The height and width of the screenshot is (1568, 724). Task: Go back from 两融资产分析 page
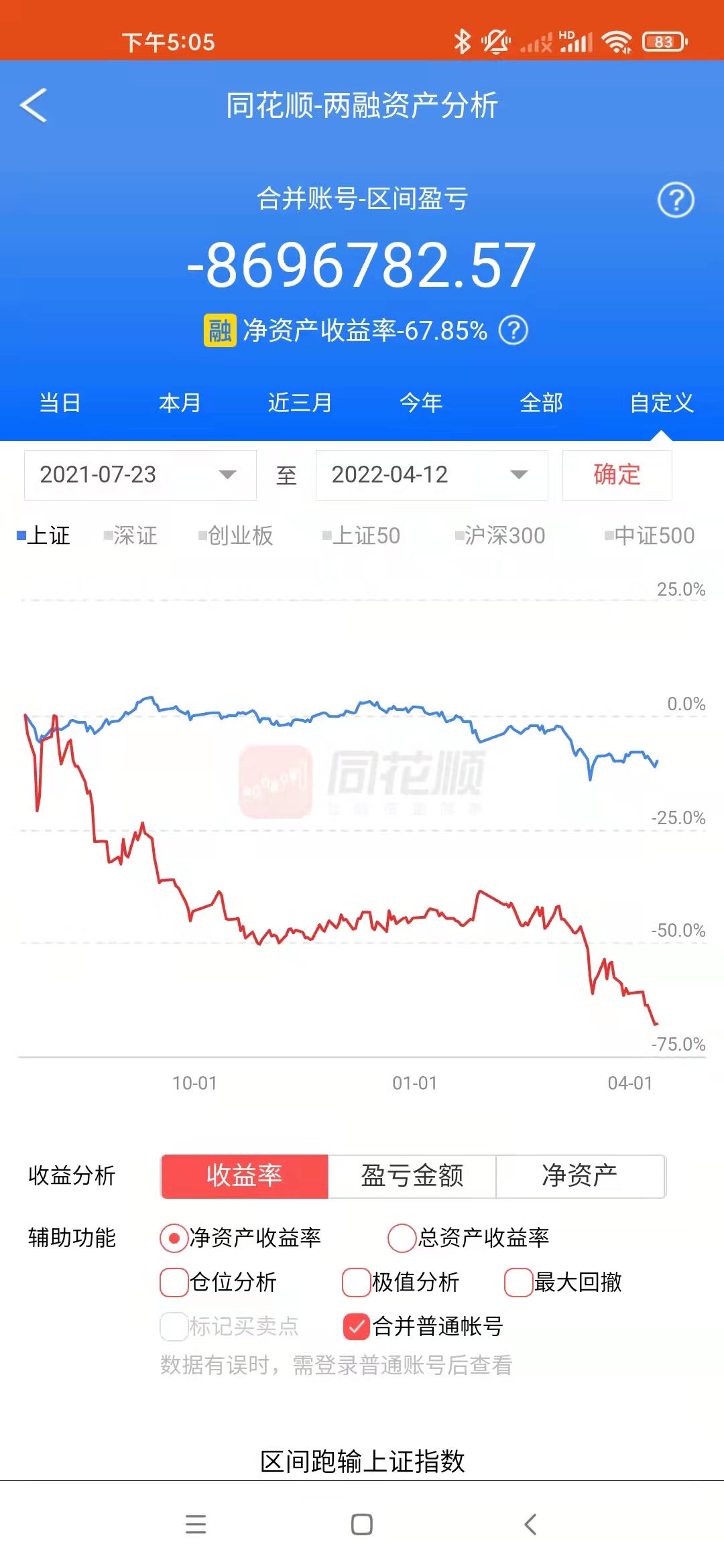[34, 106]
